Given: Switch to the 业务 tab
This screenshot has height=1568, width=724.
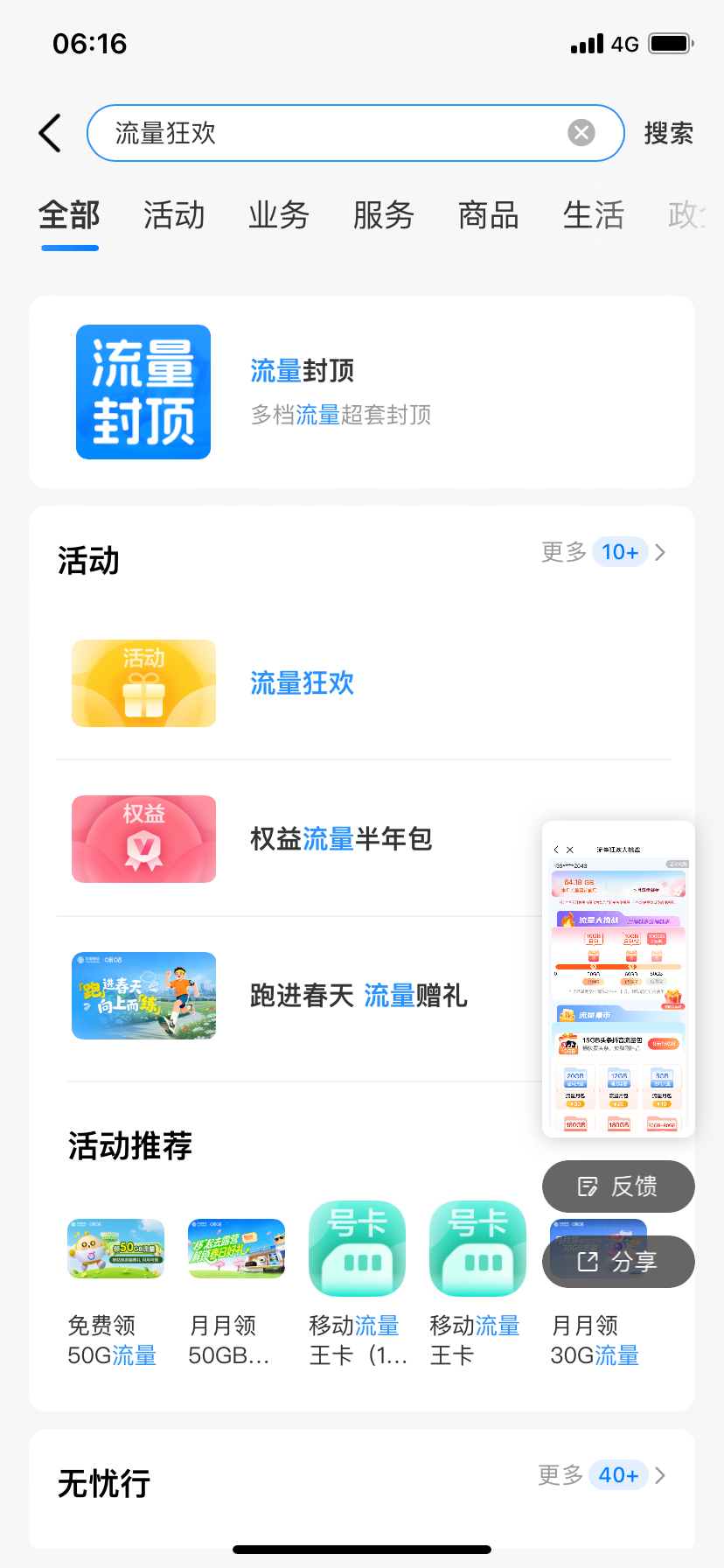Looking at the screenshot, I should pos(279,215).
